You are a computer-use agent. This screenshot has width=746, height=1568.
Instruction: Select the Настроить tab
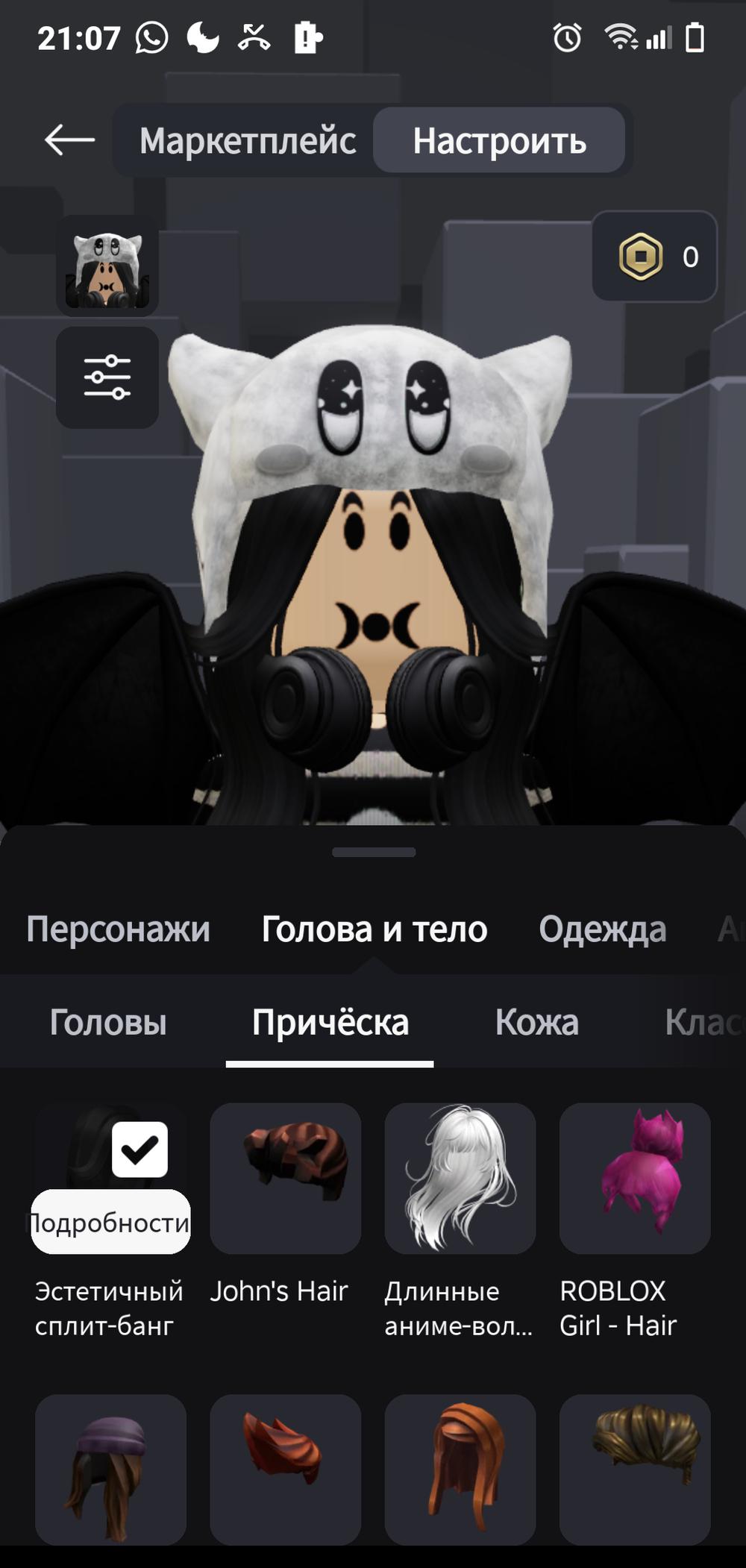click(499, 141)
